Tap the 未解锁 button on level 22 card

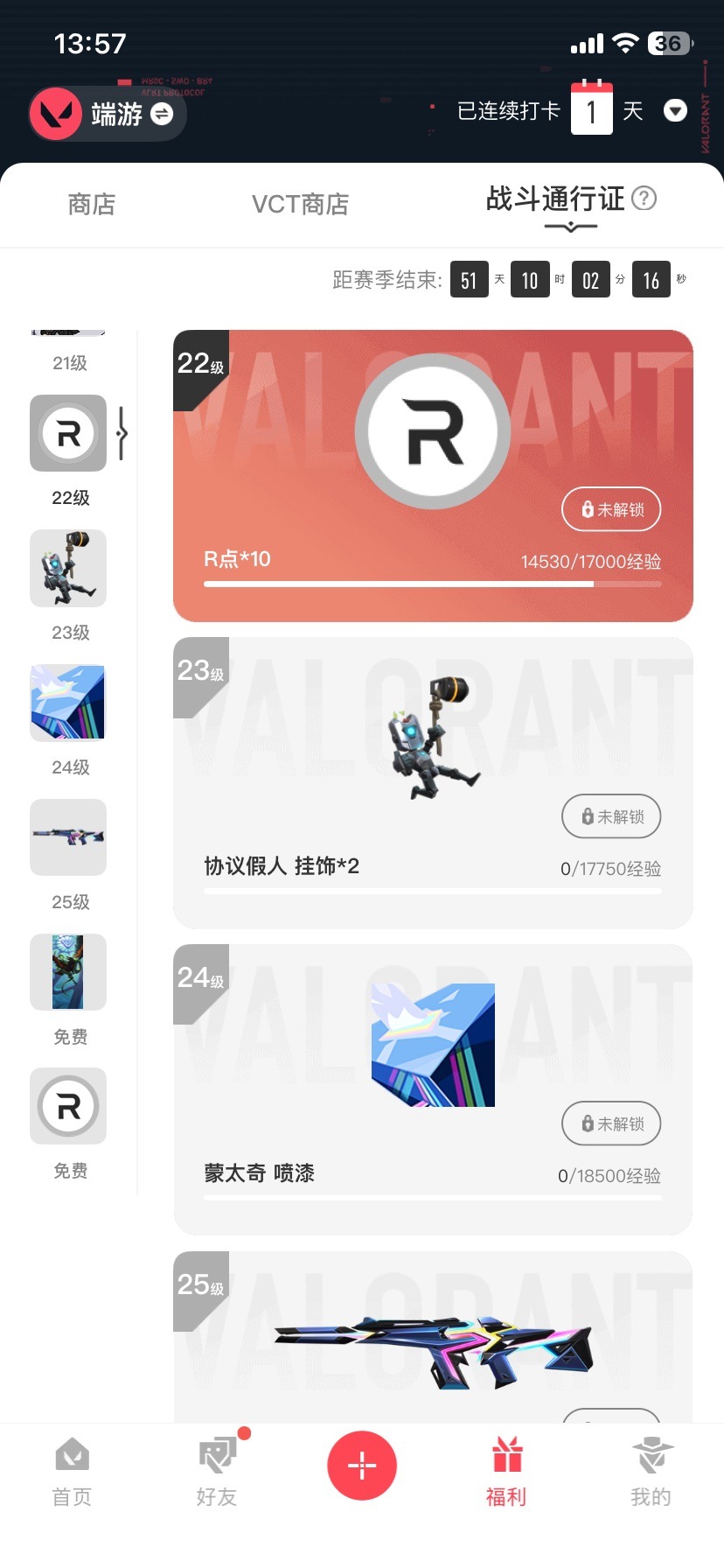(x=610, y=508)
